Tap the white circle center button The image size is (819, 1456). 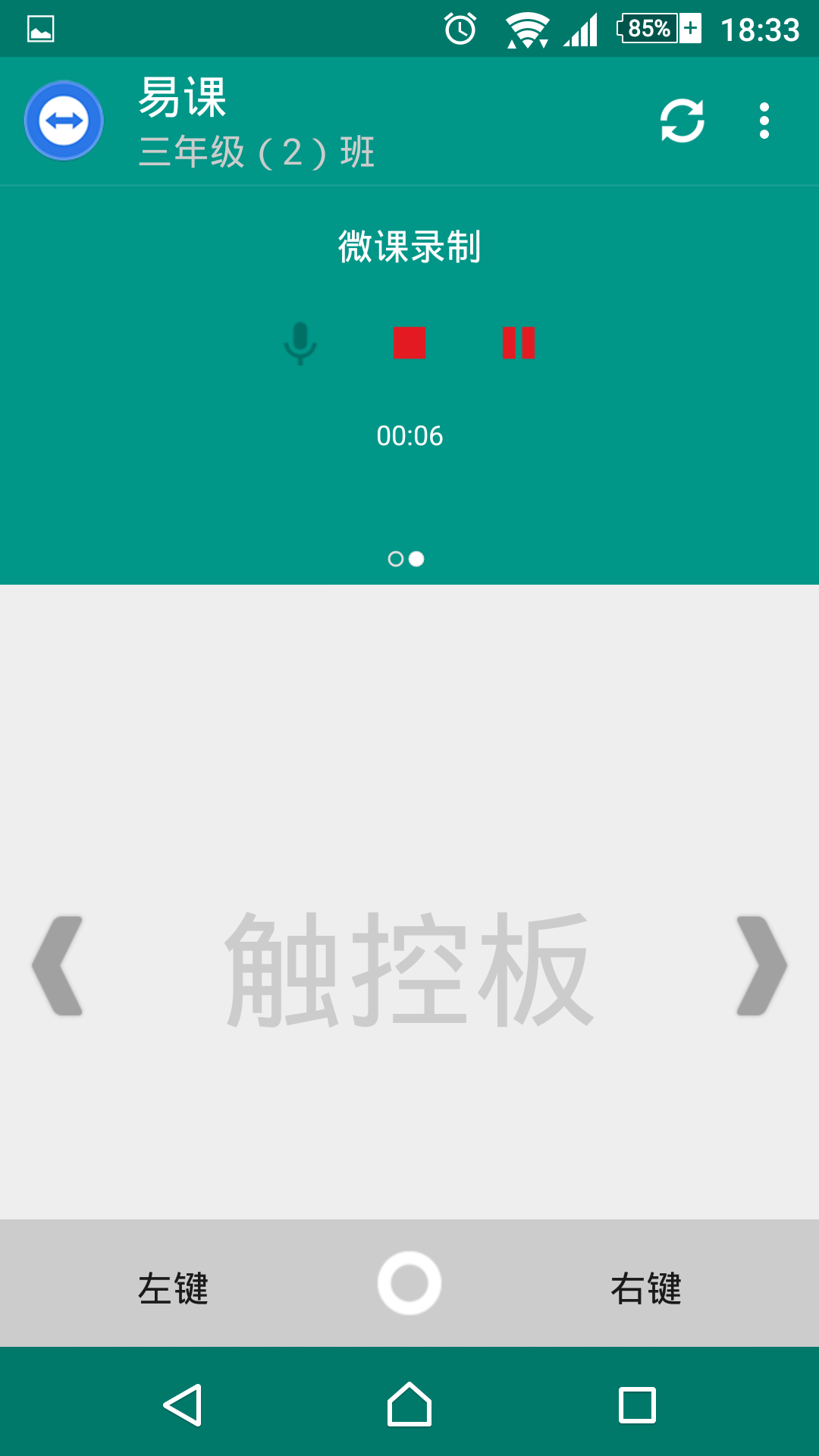pyautogui.click(x=409, y=1283)
